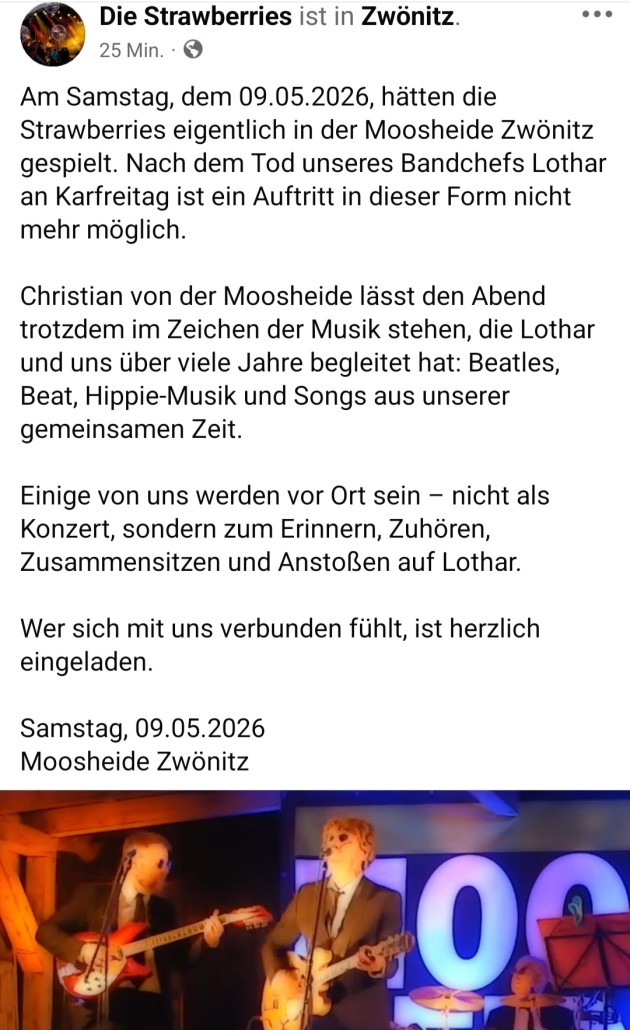Open the post's three-dot options menu
The height and width of the screenshot is (1030, 630).
pos(596,14)
